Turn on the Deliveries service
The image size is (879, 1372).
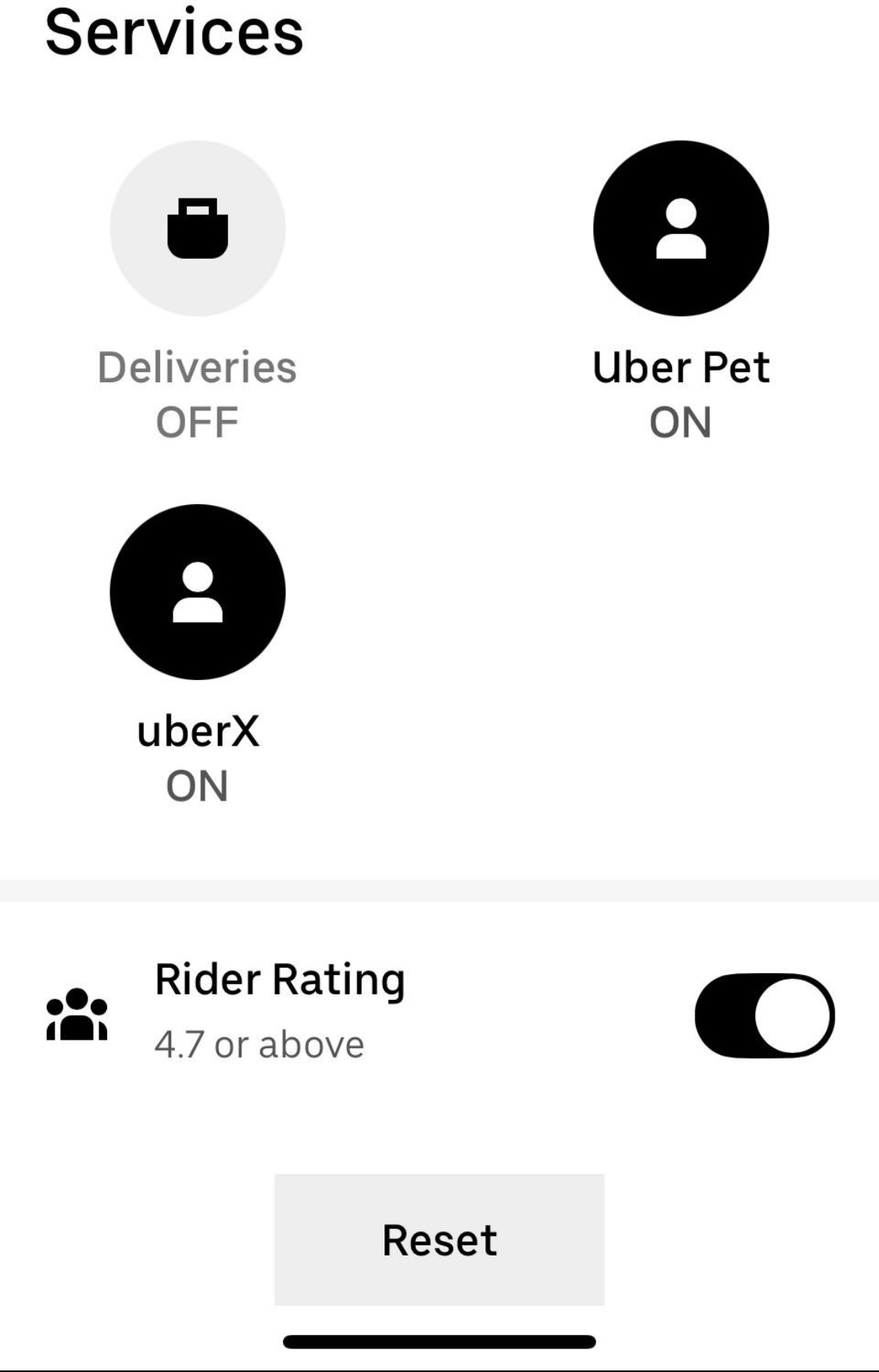tap(198, 228)
